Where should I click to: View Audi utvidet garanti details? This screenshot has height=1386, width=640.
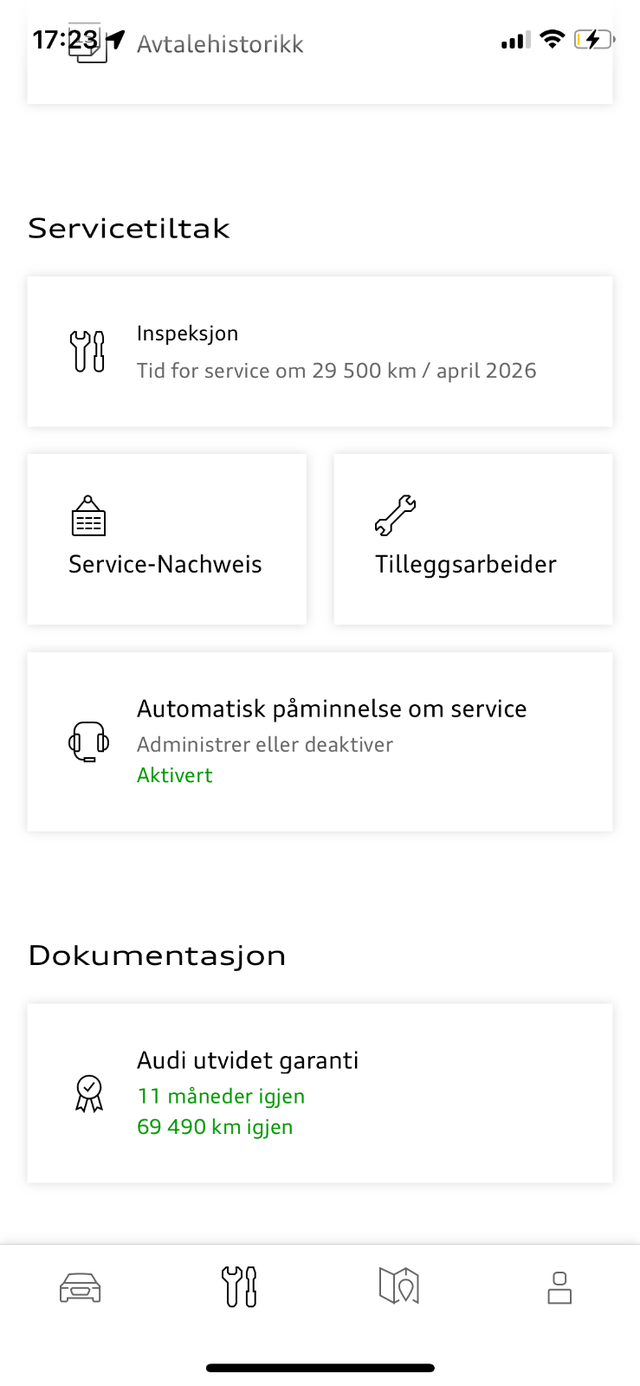tap(320, 1093)
